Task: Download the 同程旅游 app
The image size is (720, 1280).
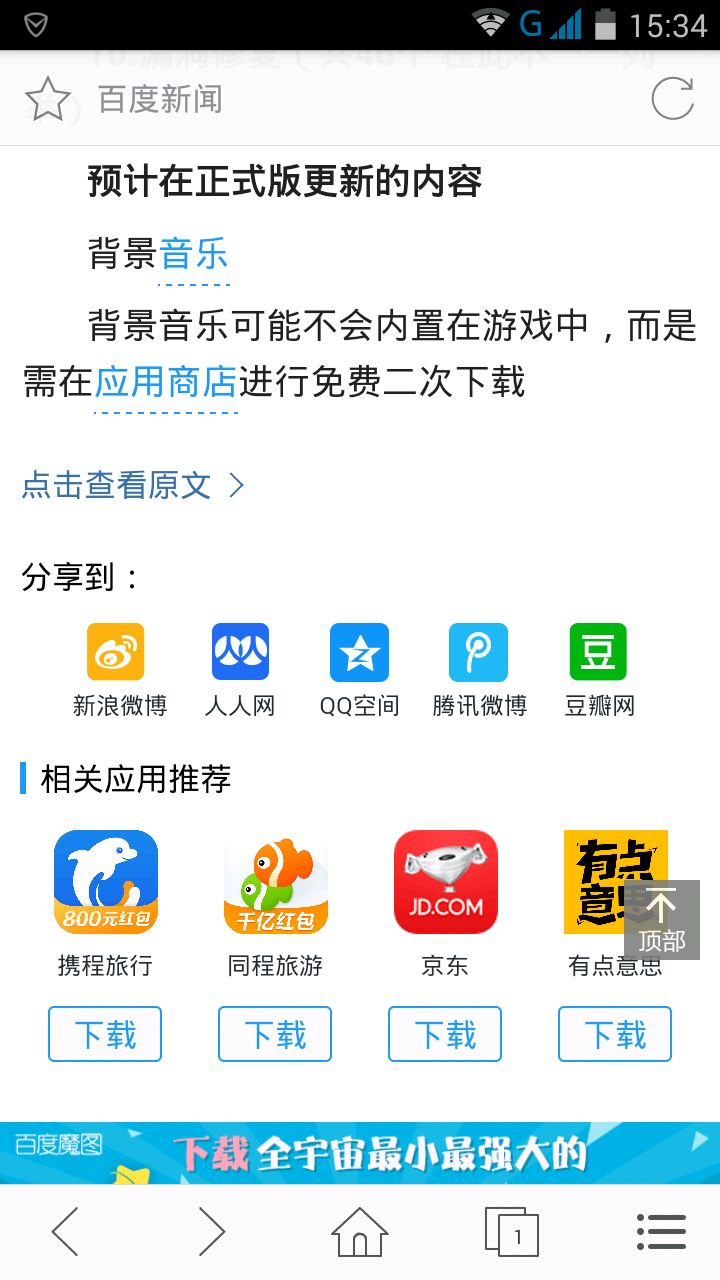Action: 275,1034
